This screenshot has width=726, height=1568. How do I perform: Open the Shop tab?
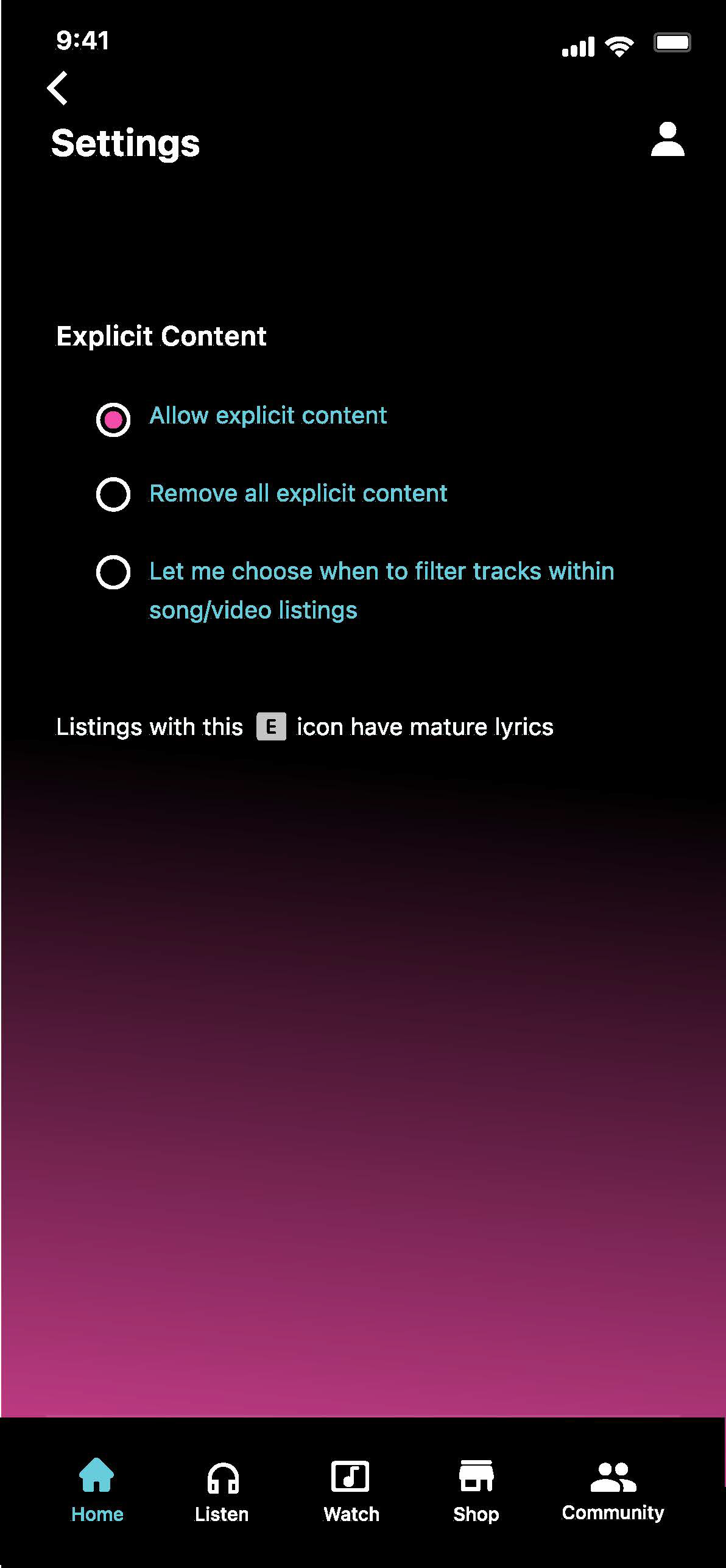click(x=476, y=1490)
